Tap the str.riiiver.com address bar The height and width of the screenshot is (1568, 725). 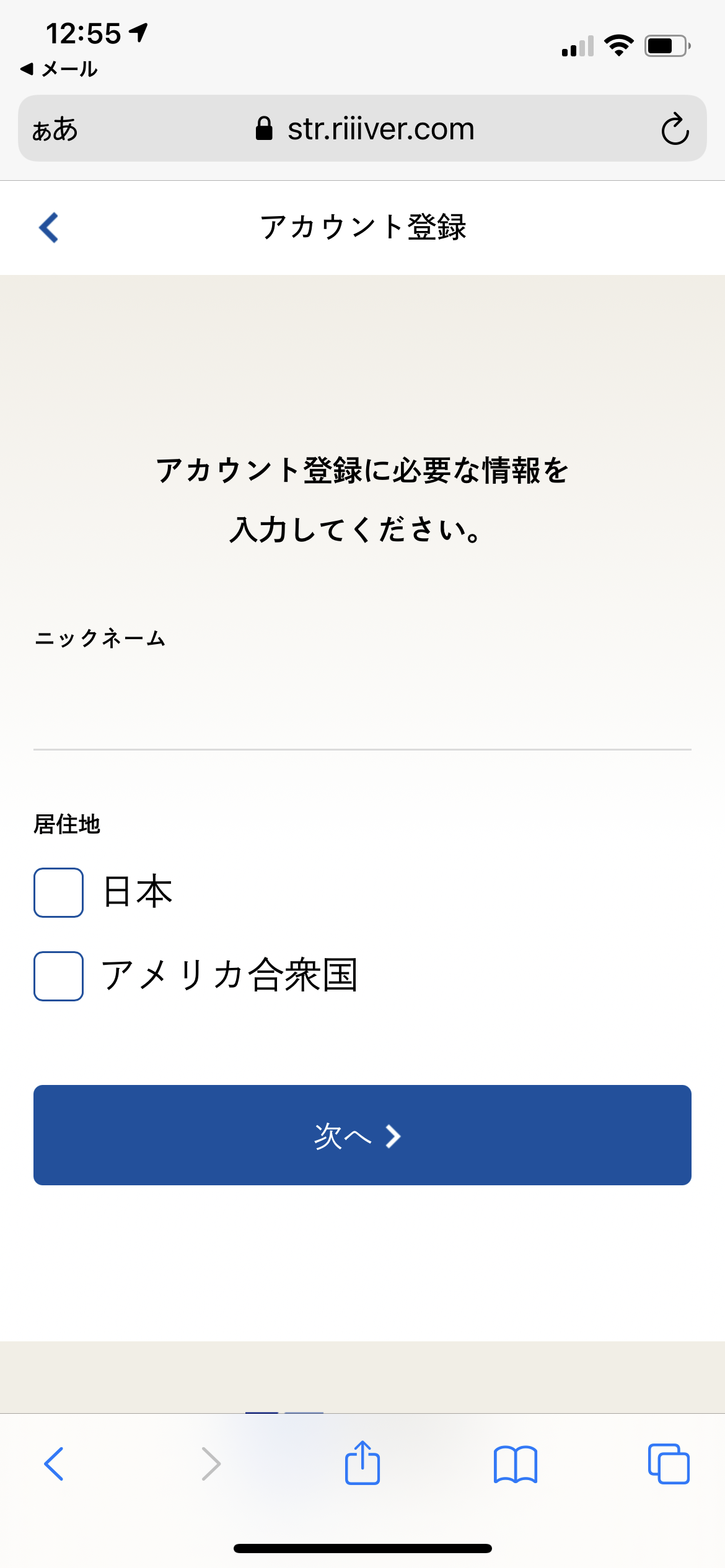coord(365,129)
